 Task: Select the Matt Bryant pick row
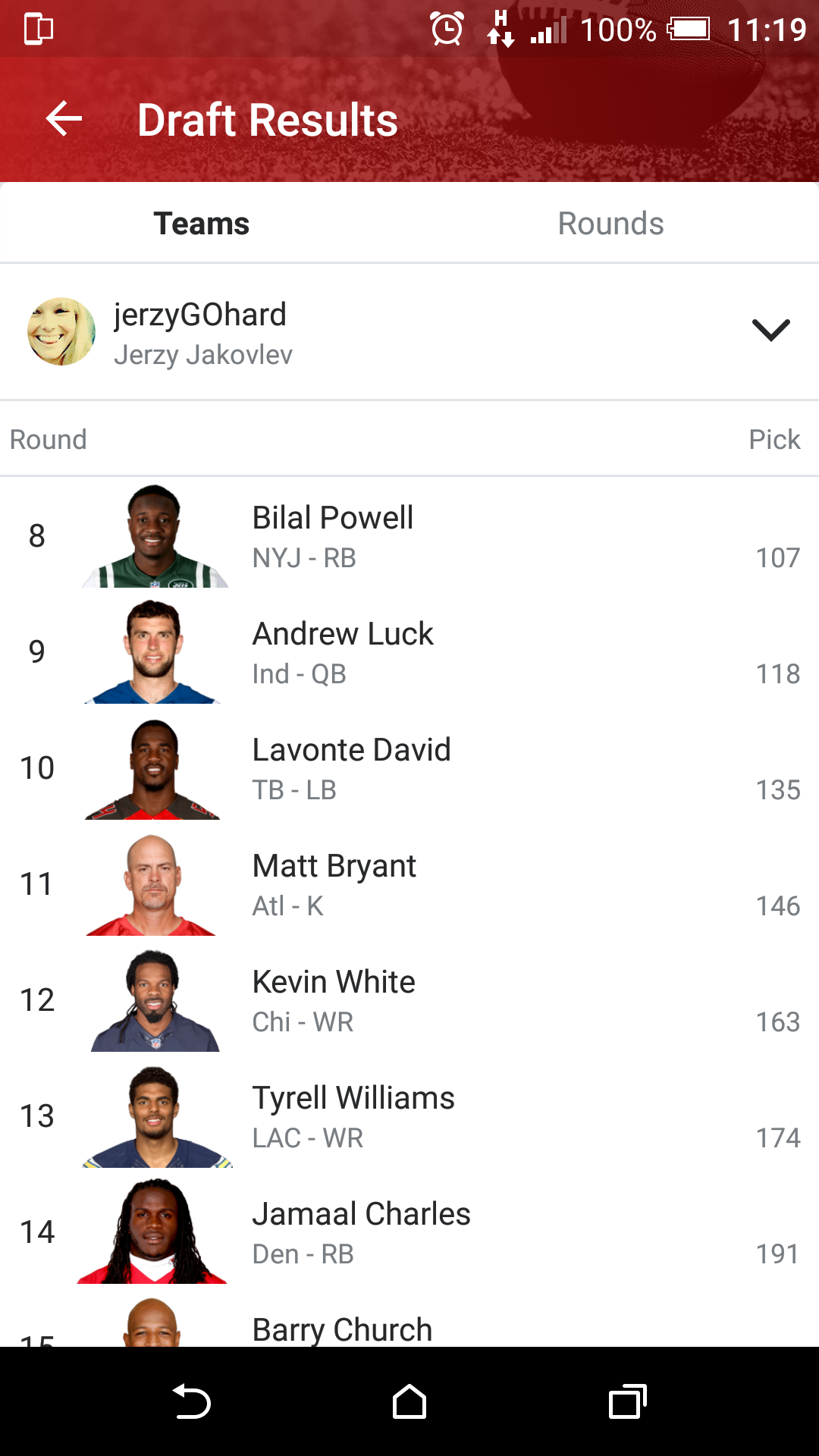click(409, 884)
